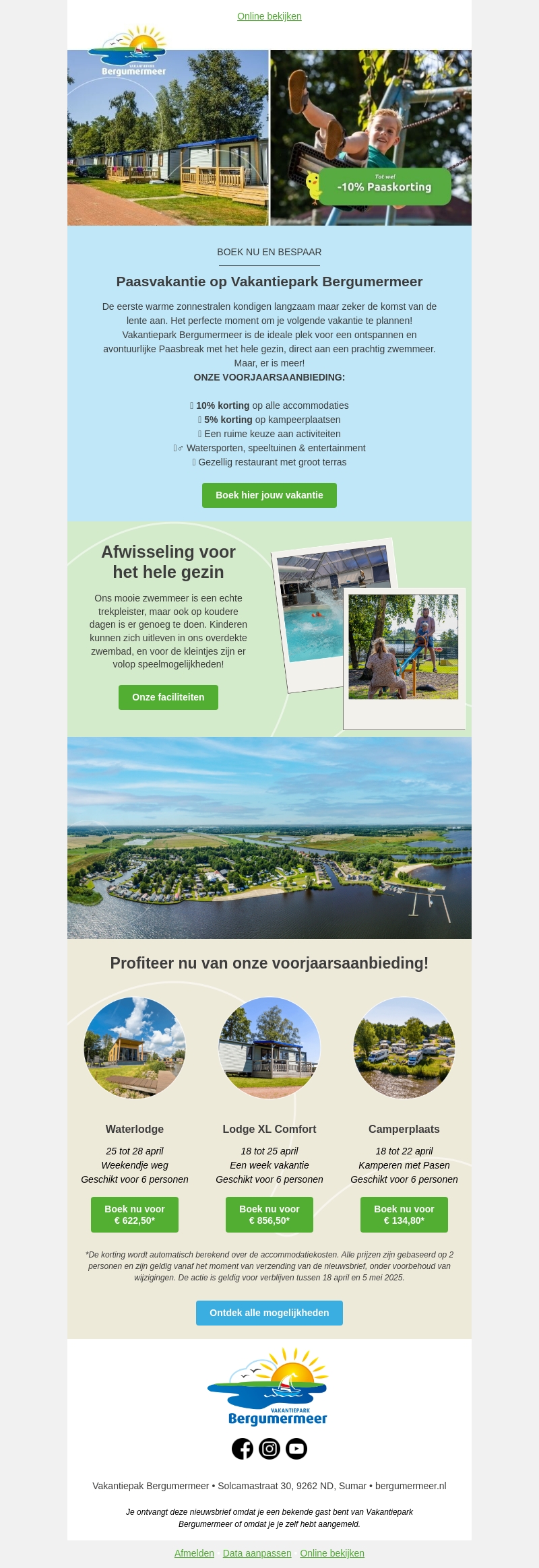The height and width of the screenshot is (1568, 539).
Task: Tap 'Boek hier jouw vakantie' button
Action: [269, 495]
